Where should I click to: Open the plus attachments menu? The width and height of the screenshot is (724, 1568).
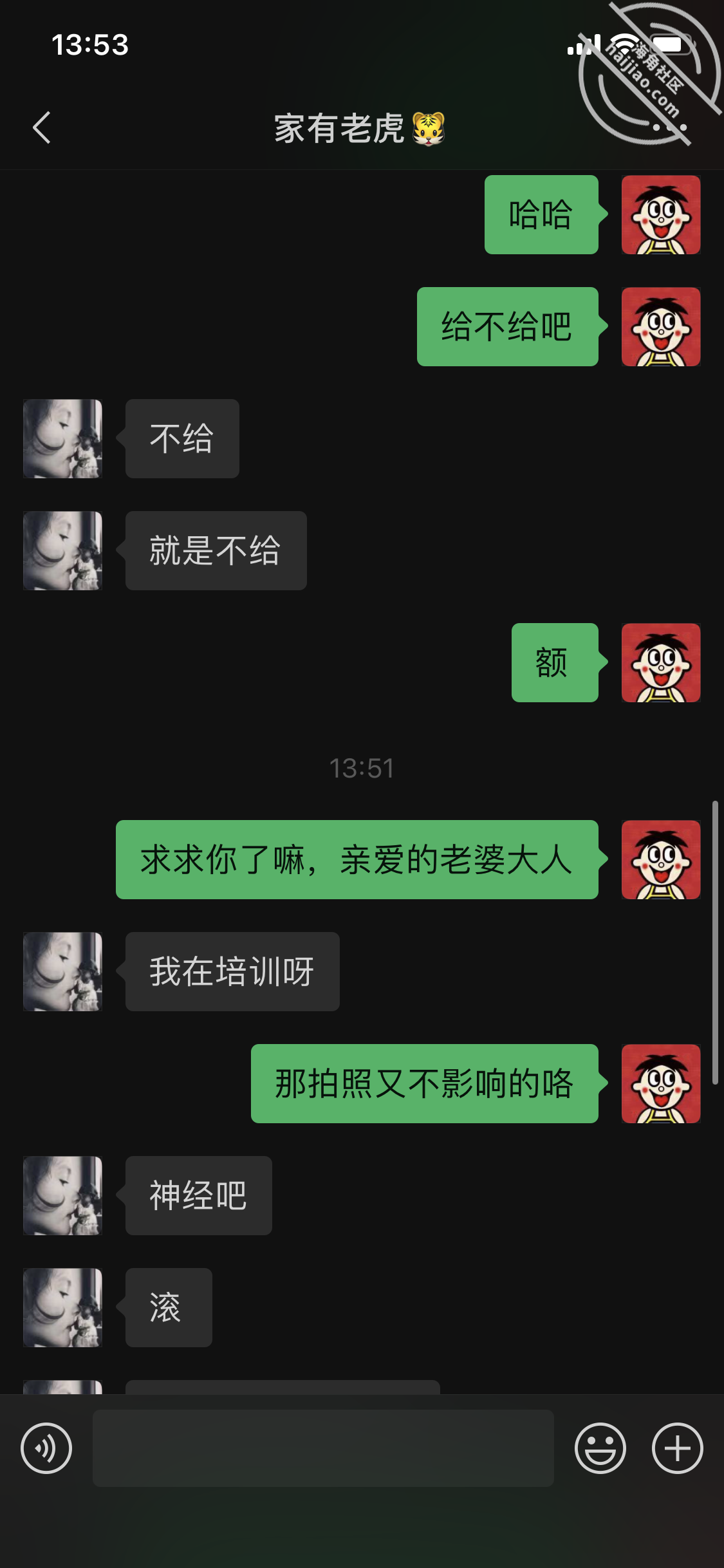(677, 1448)
